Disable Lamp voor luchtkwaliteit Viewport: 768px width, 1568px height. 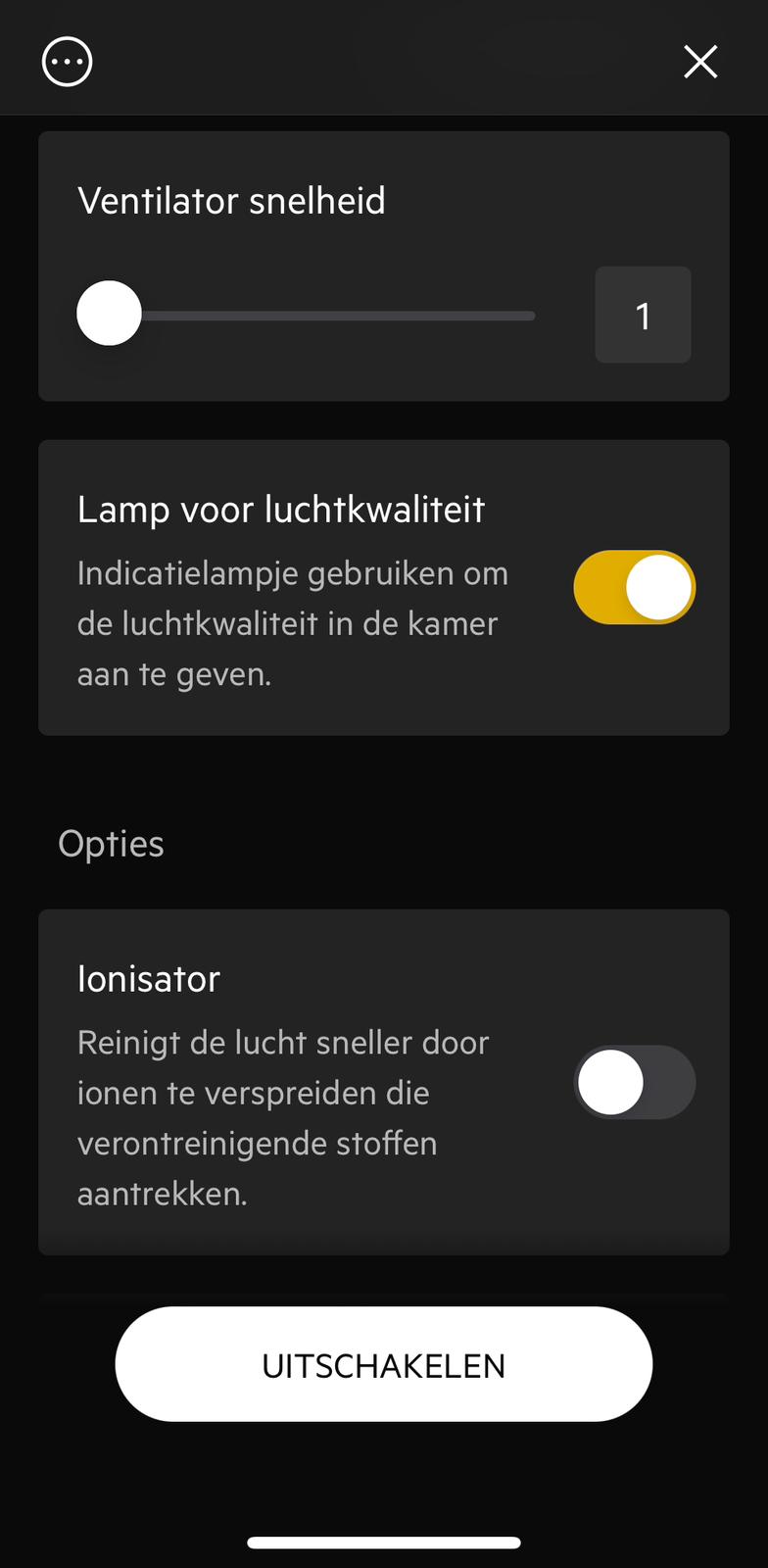coord(635,588)
